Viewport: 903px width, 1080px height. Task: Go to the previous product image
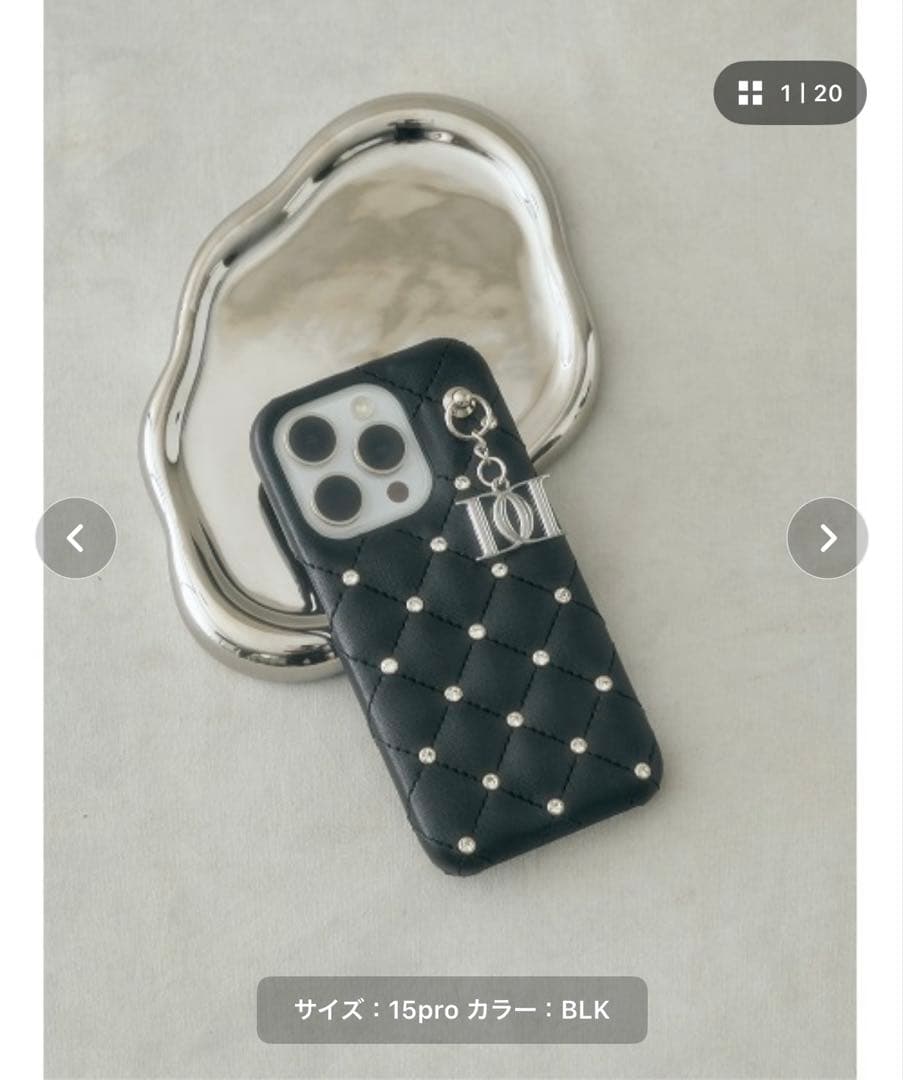76,538
